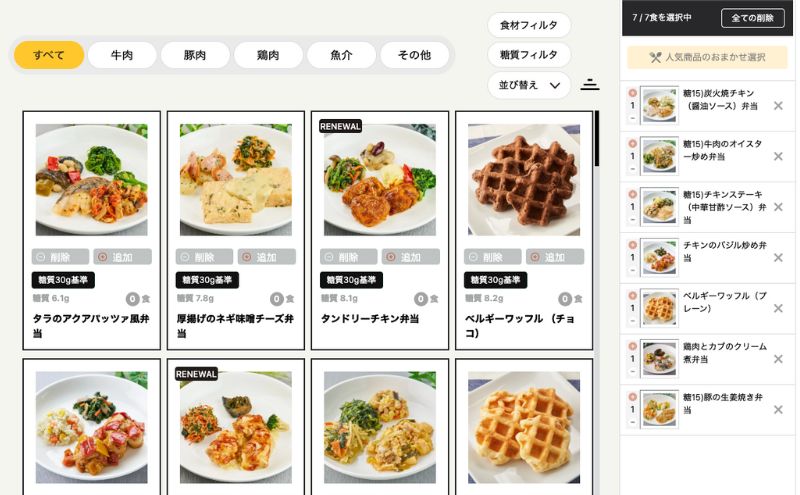This screenshot has width=800, height=495.
Task: Remove 牛肉のオイスター炒め弁当 from cart
Action: click(x=778, y=156)
